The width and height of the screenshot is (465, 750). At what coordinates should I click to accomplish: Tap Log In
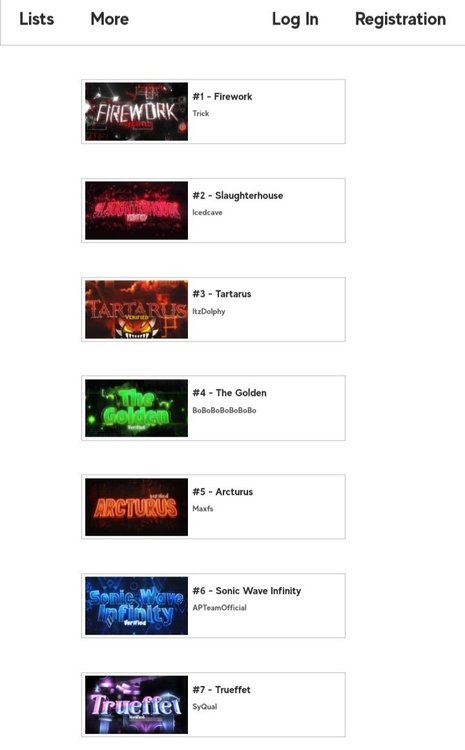point(295,20)
